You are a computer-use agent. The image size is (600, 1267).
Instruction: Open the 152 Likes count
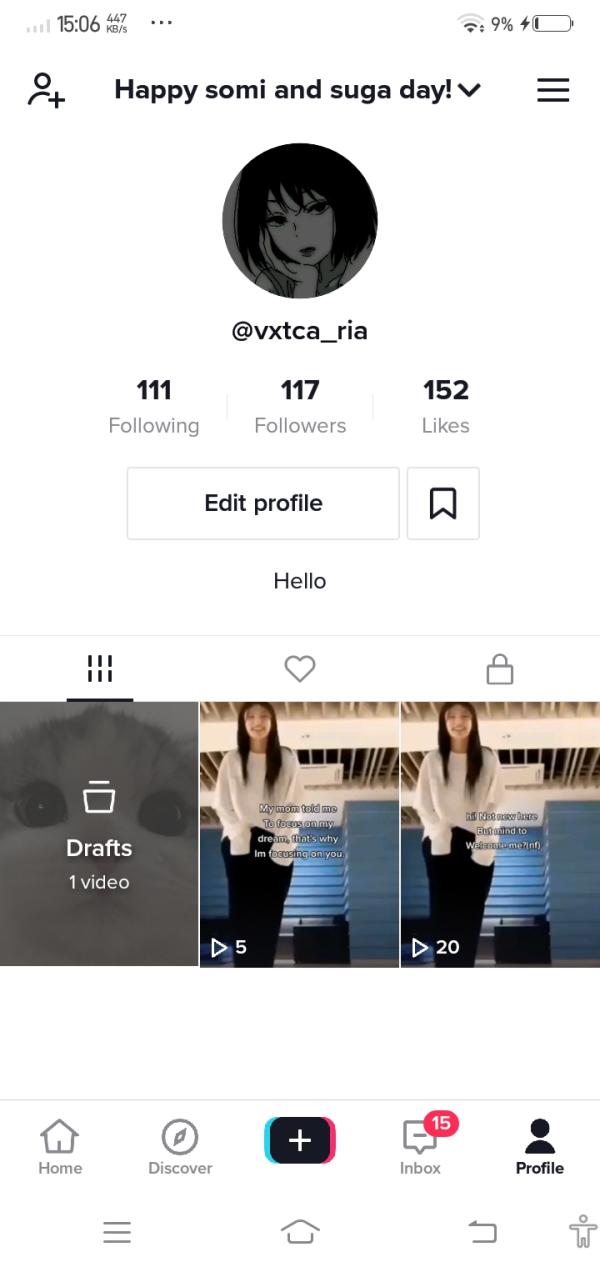(446, 406)
